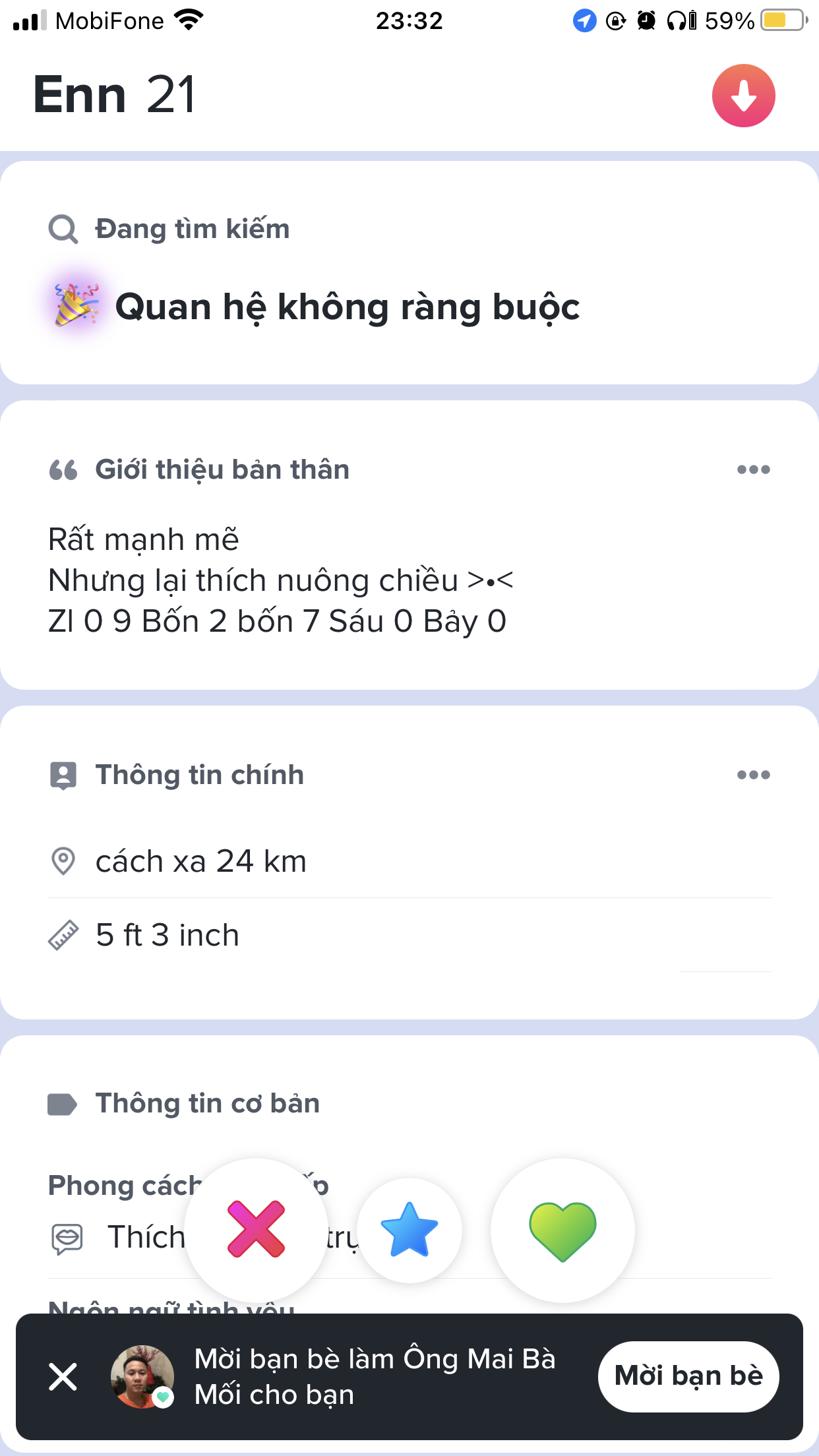Like Enn with the green heart

[x=562, y=1230]
